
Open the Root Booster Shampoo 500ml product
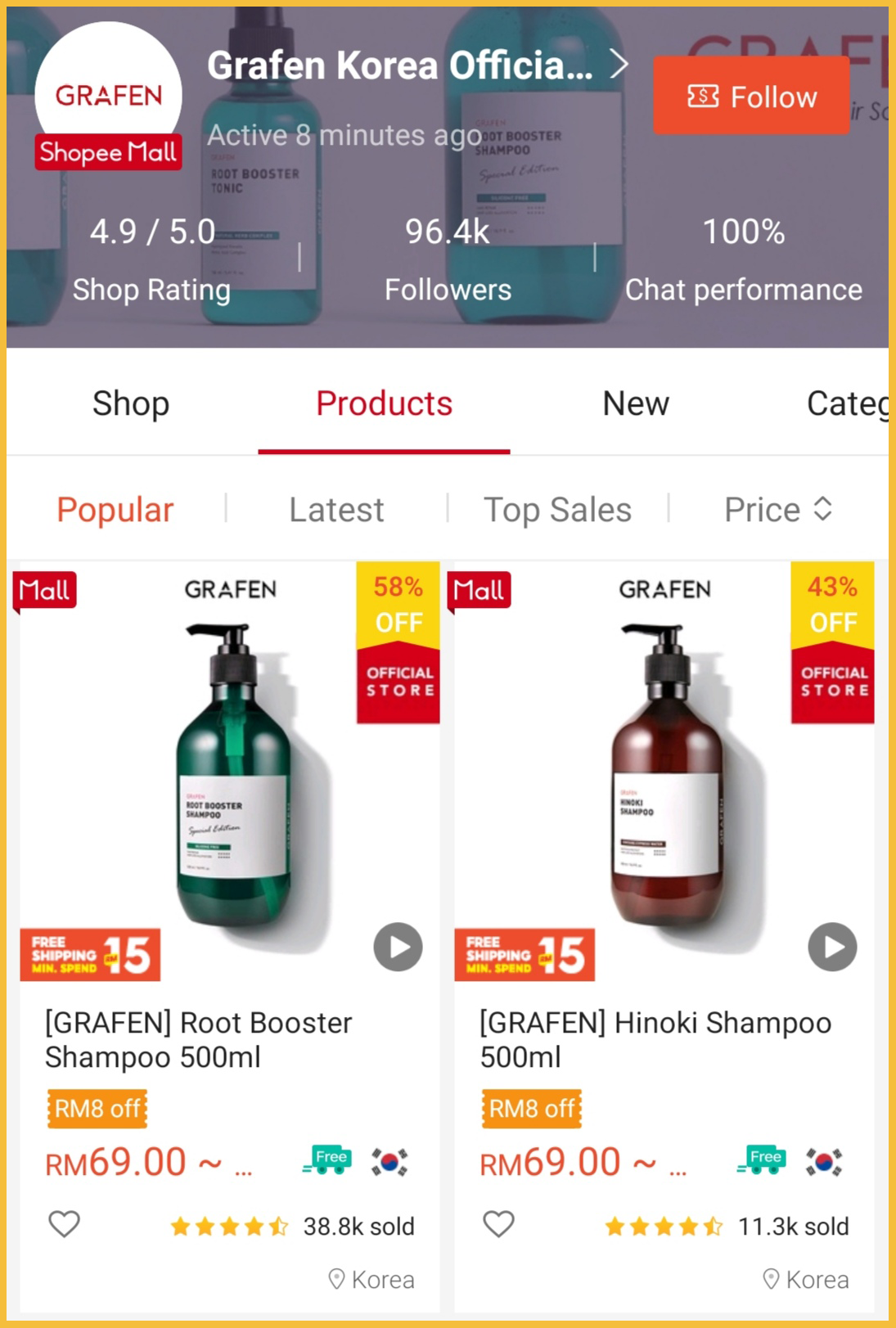[198, 1039]
